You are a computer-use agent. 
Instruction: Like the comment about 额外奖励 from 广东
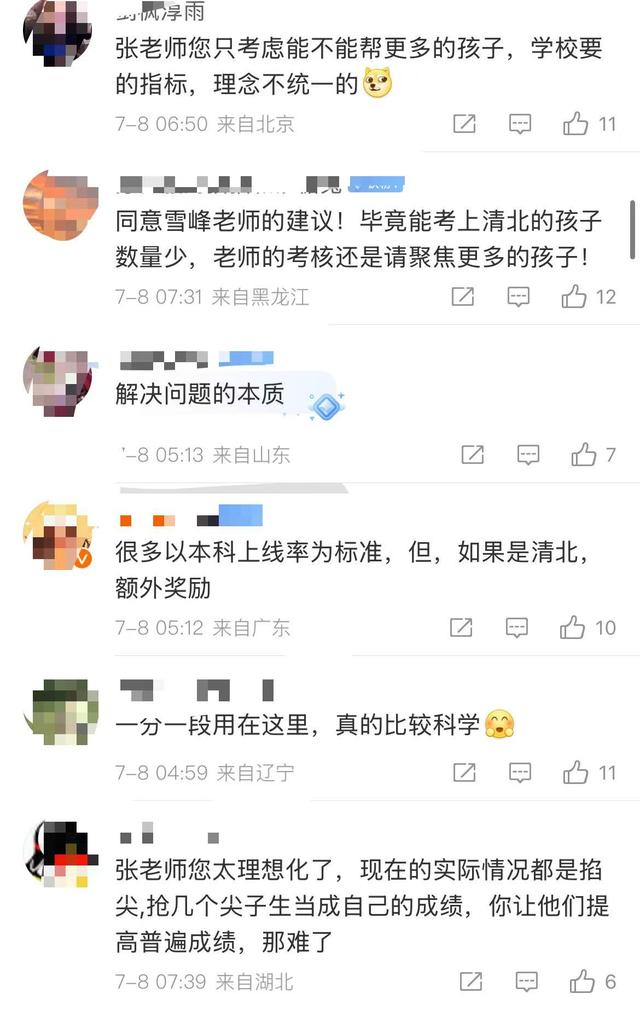click(x=574, y=628)
